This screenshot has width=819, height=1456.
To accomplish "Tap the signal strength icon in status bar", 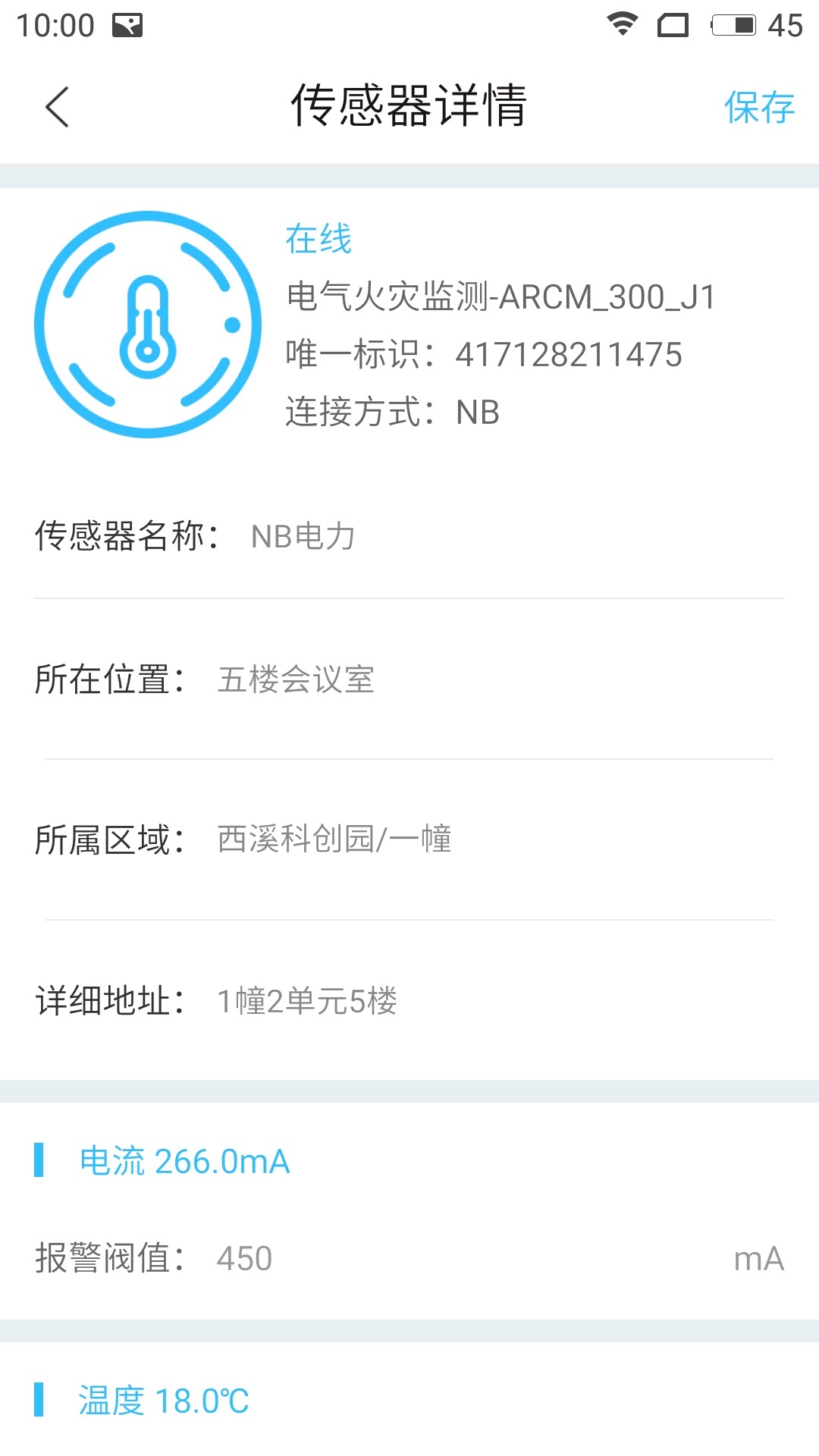I will (x=673, y=24).
